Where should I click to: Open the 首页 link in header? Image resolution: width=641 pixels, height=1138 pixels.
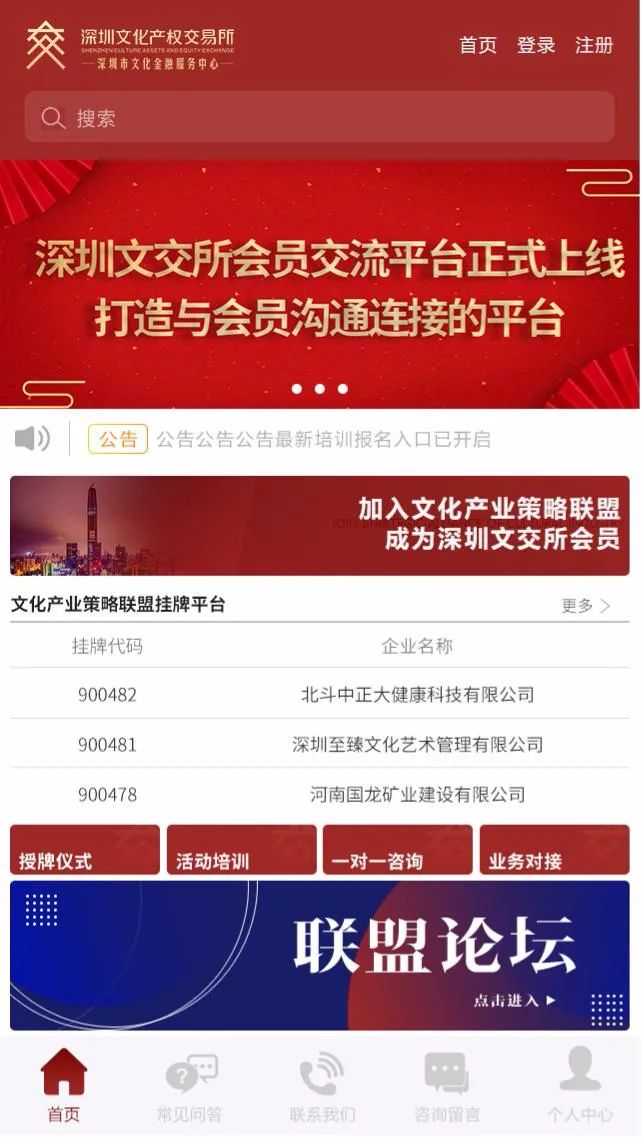(x=477, y=45)
